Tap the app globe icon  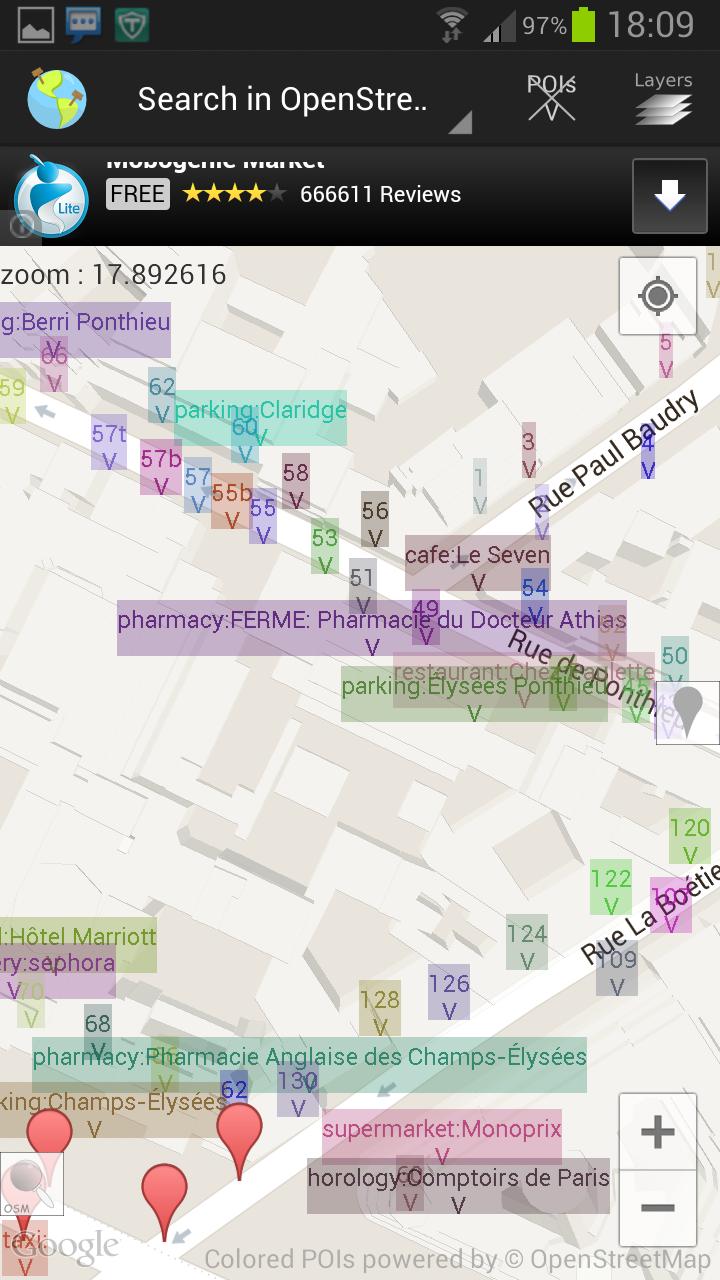(x=57, y=99)
